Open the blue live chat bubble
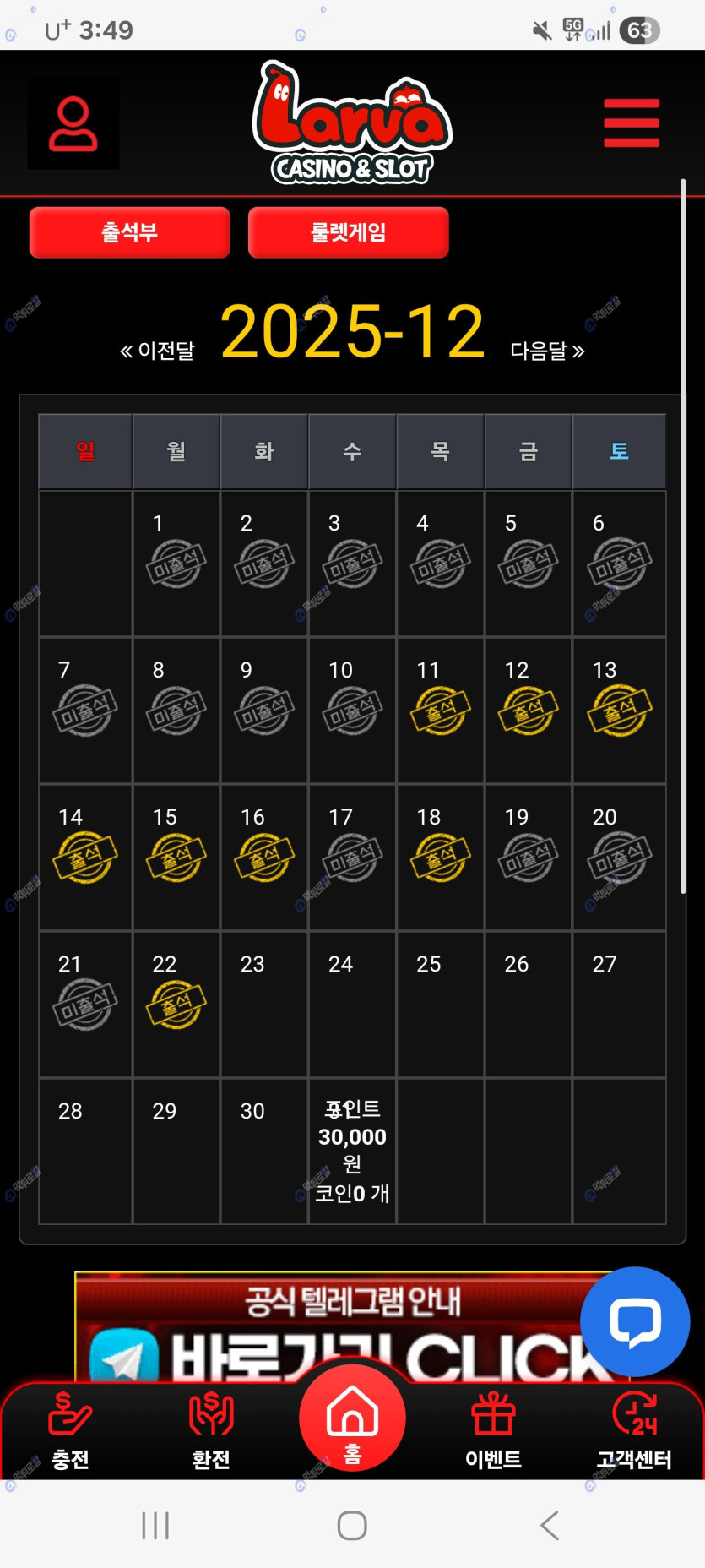The height and width of the screenshot is (1568, 705). pyautogui.click(x=635, y=1321)
